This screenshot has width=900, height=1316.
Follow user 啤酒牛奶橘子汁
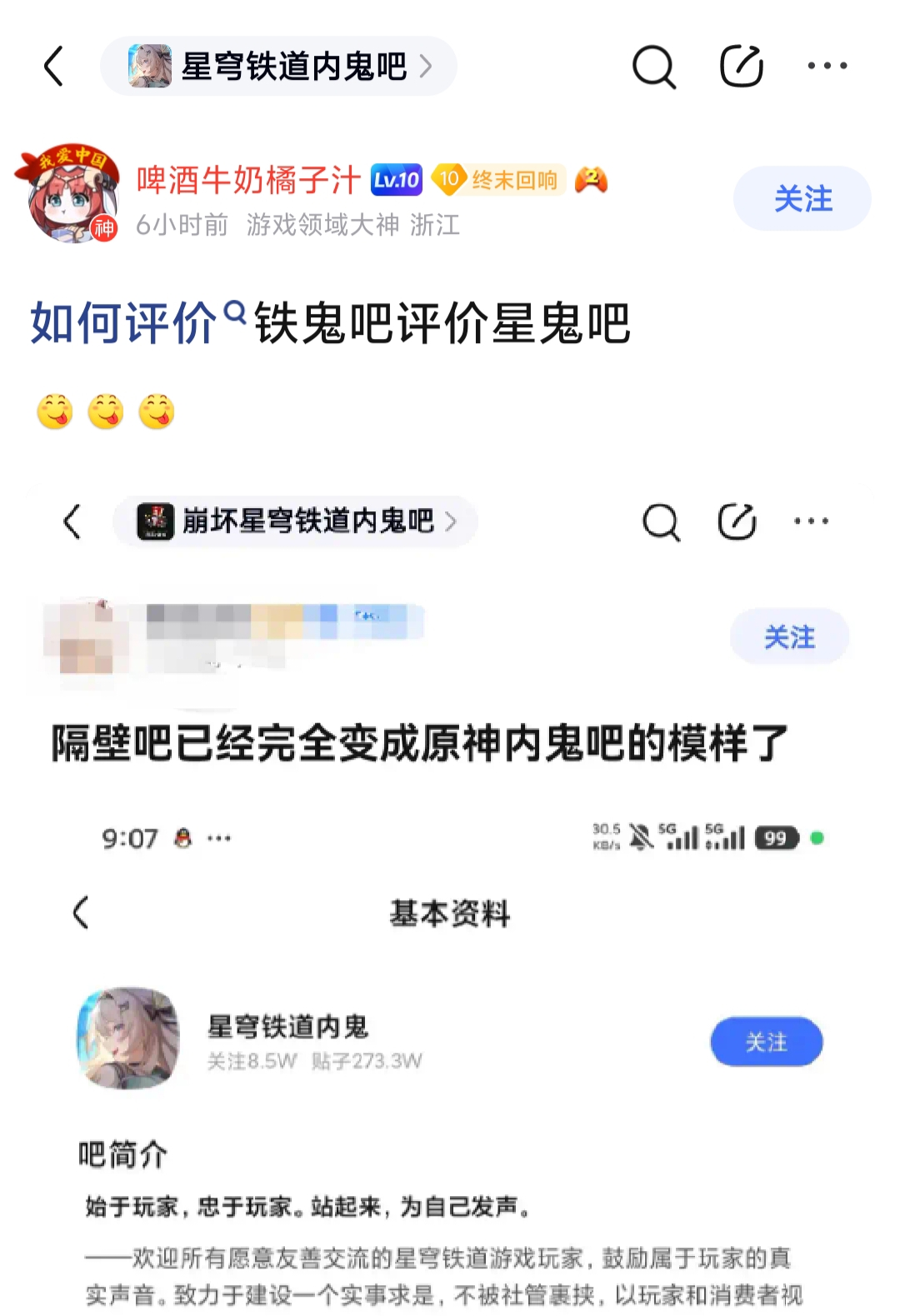coord(802,198)
